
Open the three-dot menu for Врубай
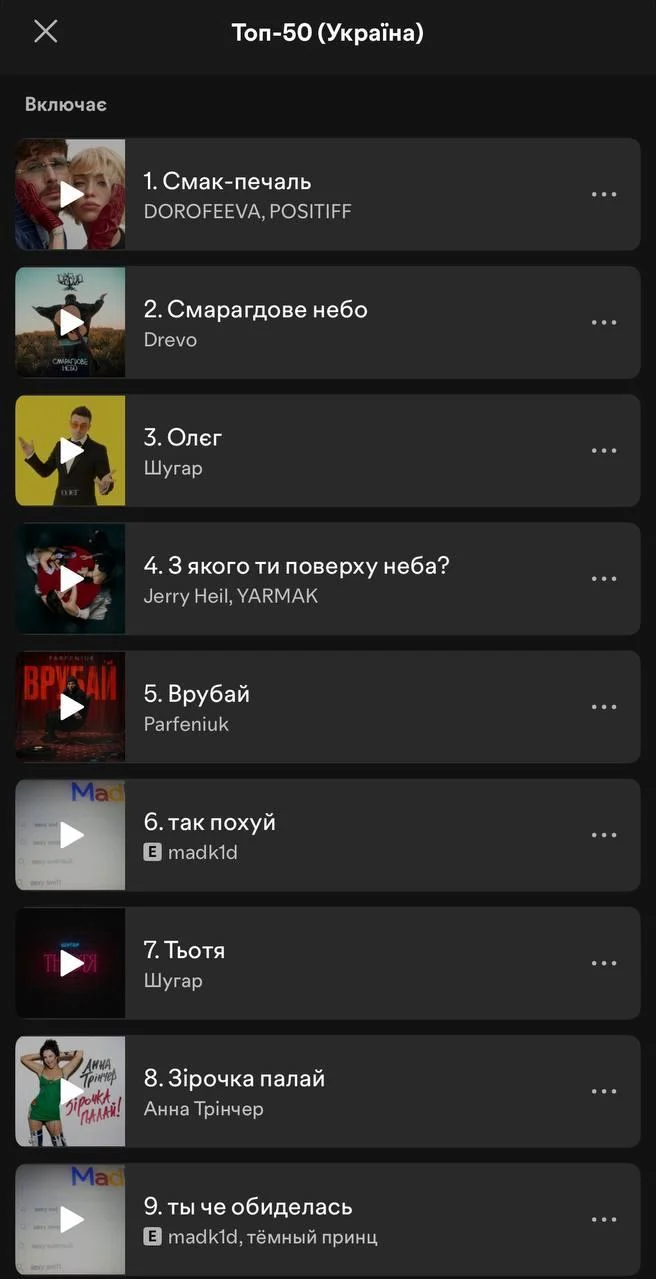tap(604, 707)
